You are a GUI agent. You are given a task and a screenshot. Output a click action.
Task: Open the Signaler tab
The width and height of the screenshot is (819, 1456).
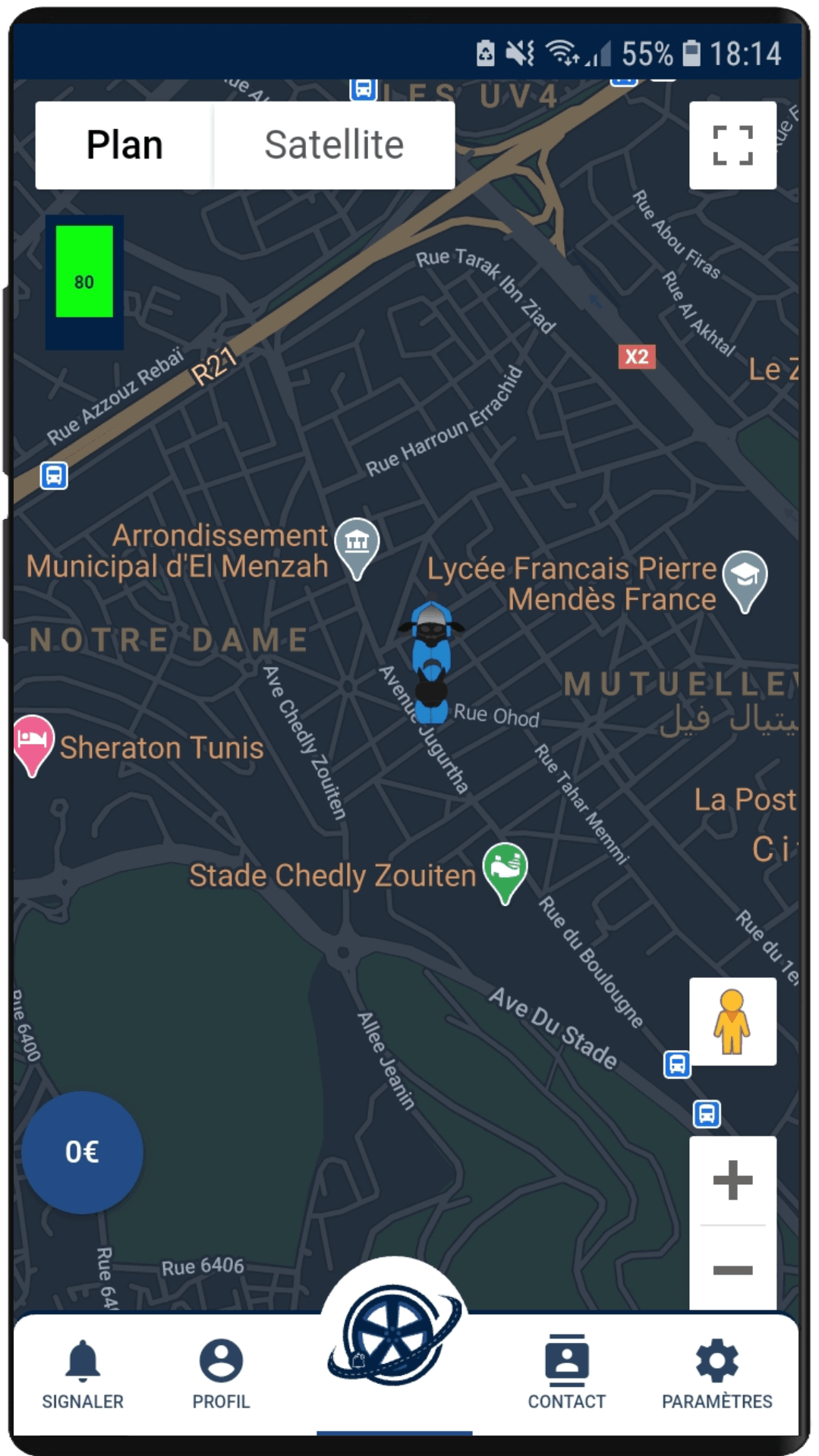pos(83,1374)
